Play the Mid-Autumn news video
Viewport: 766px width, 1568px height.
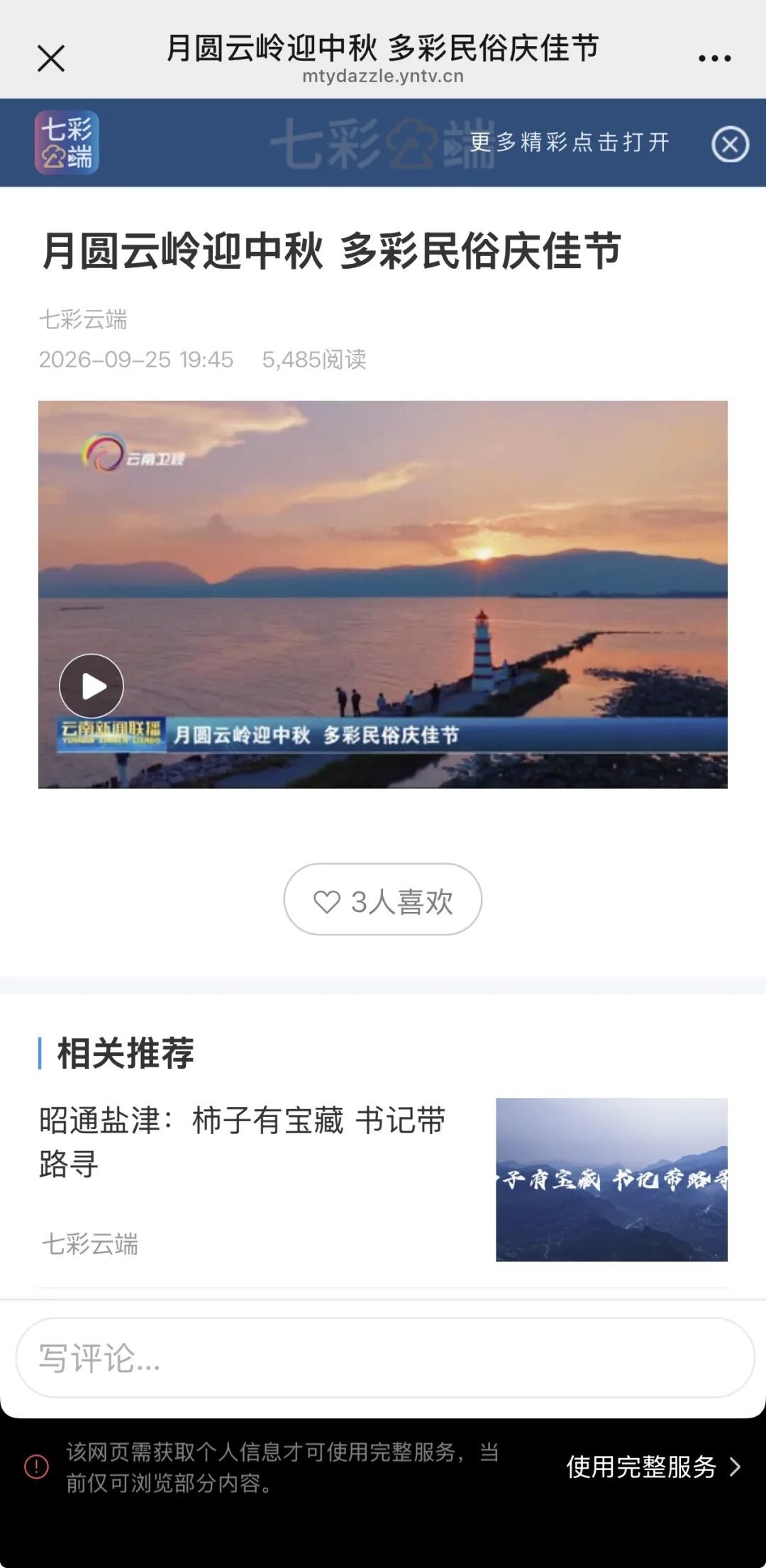91,686
